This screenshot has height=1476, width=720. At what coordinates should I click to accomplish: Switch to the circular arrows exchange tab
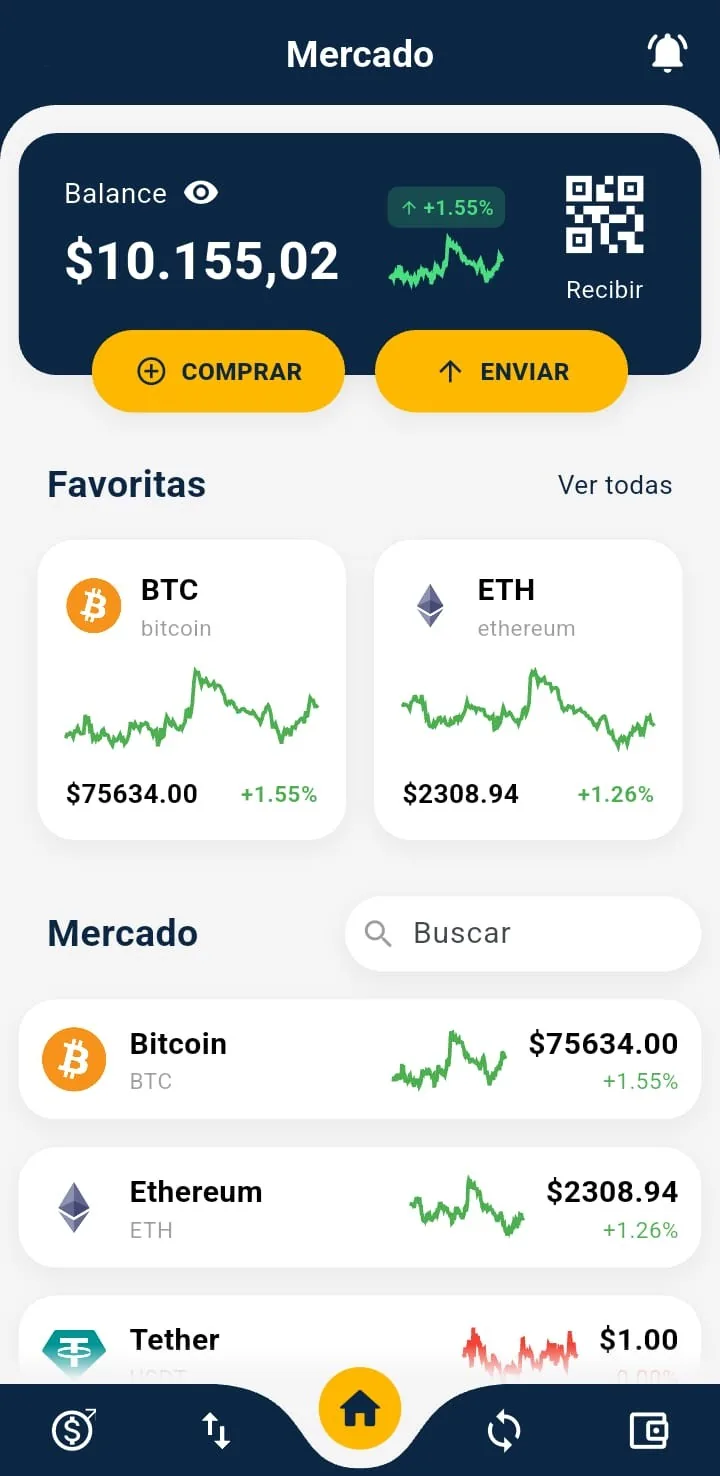[504, 1431]
